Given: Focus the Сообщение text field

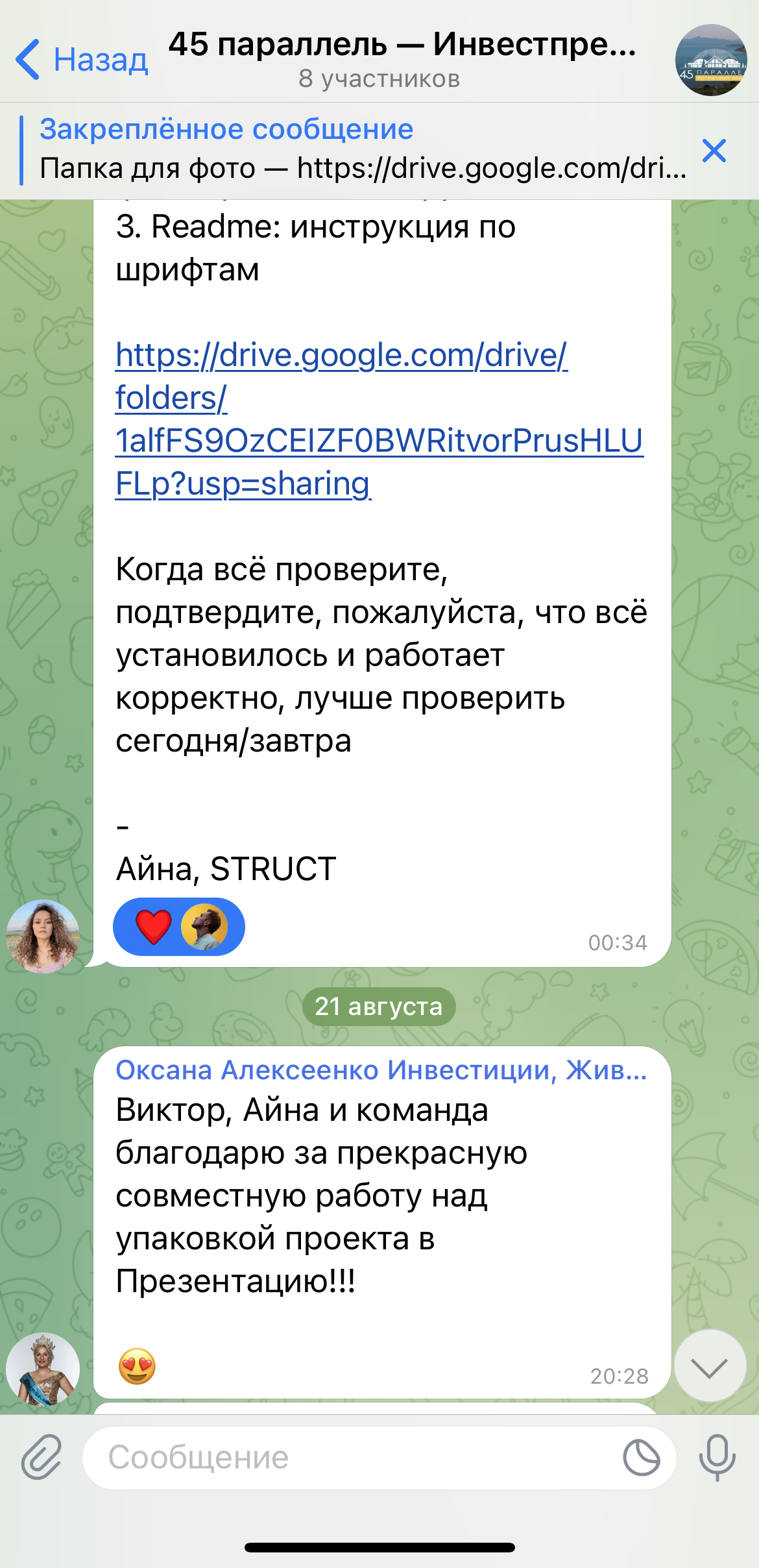Looking at the screenshot, I should [350, 1457].
